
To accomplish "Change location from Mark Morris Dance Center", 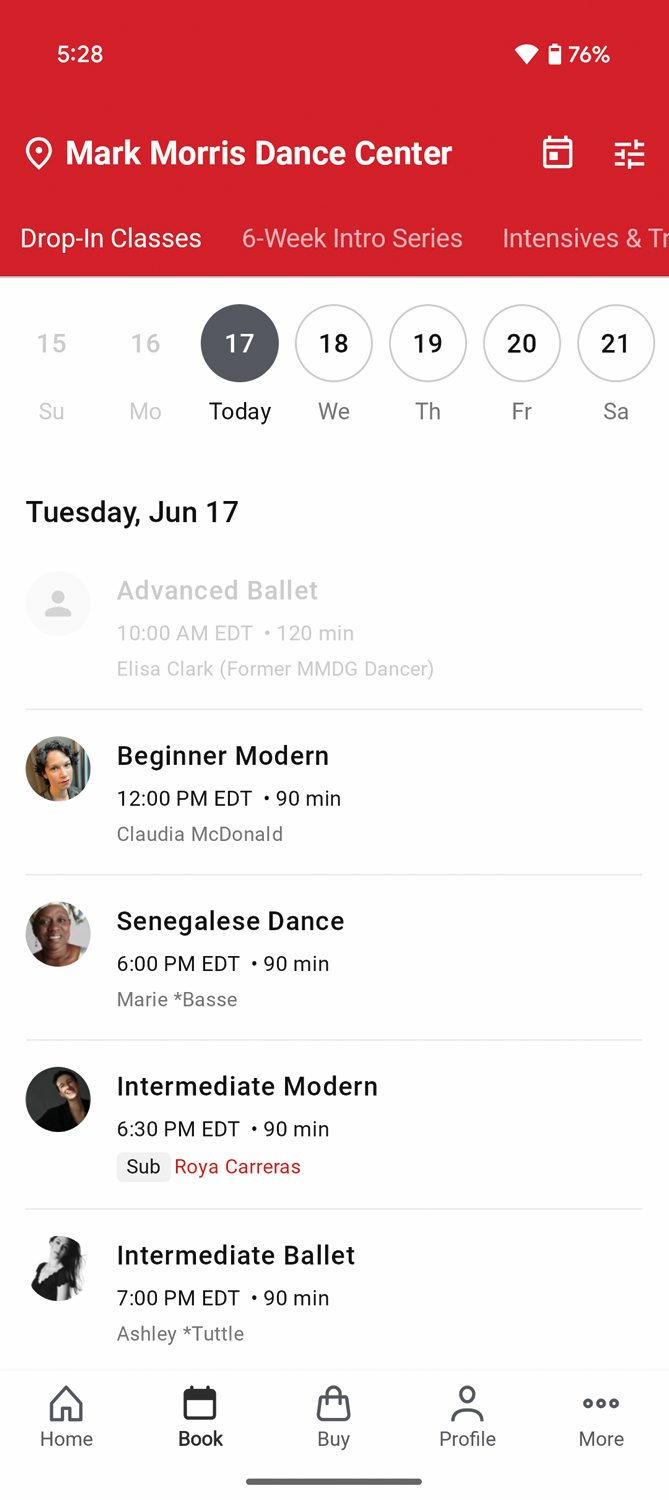I will click(238, 153).
